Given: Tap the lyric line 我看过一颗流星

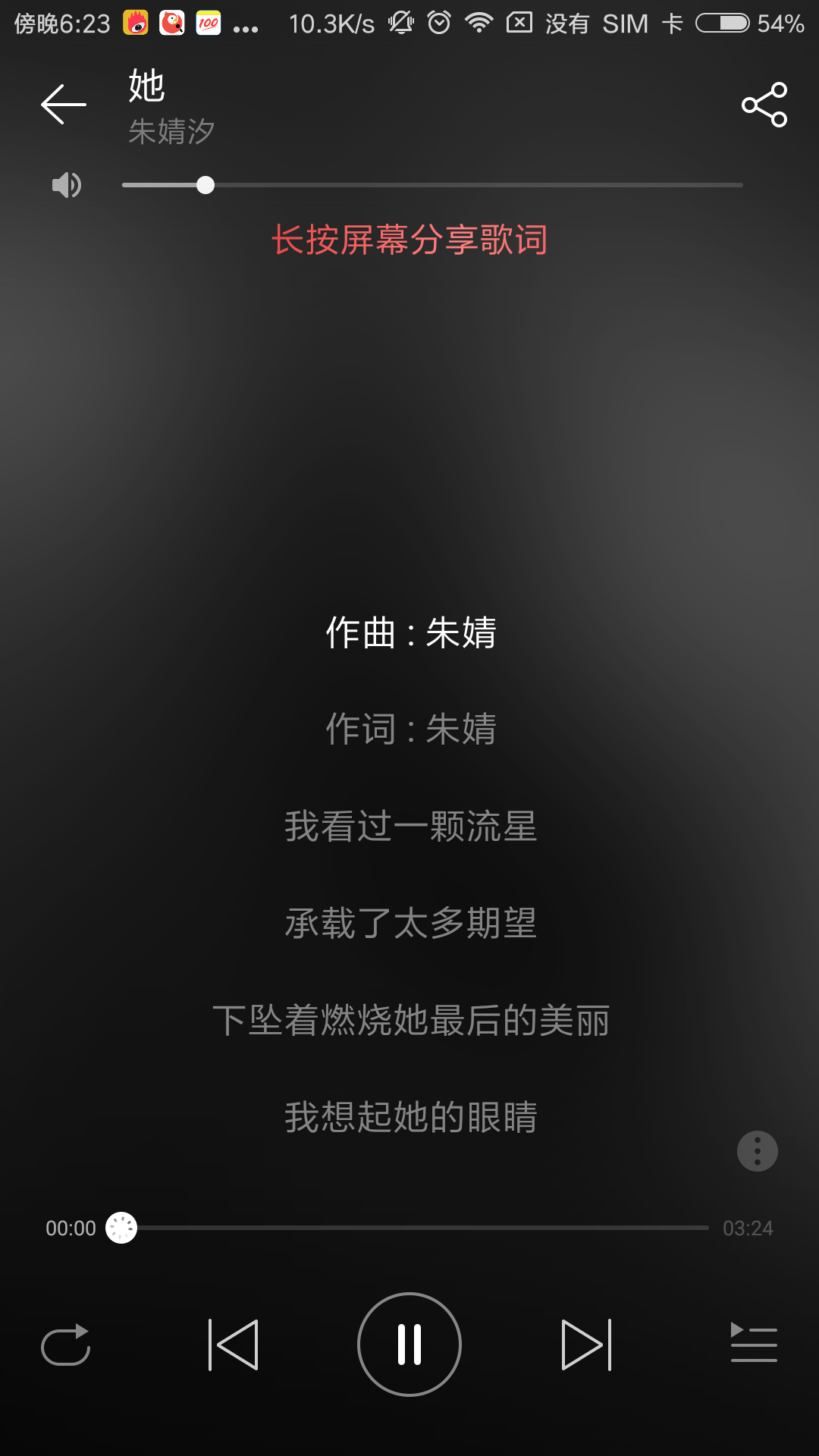Looking at the screenshot, I should [x=409, y=828].
